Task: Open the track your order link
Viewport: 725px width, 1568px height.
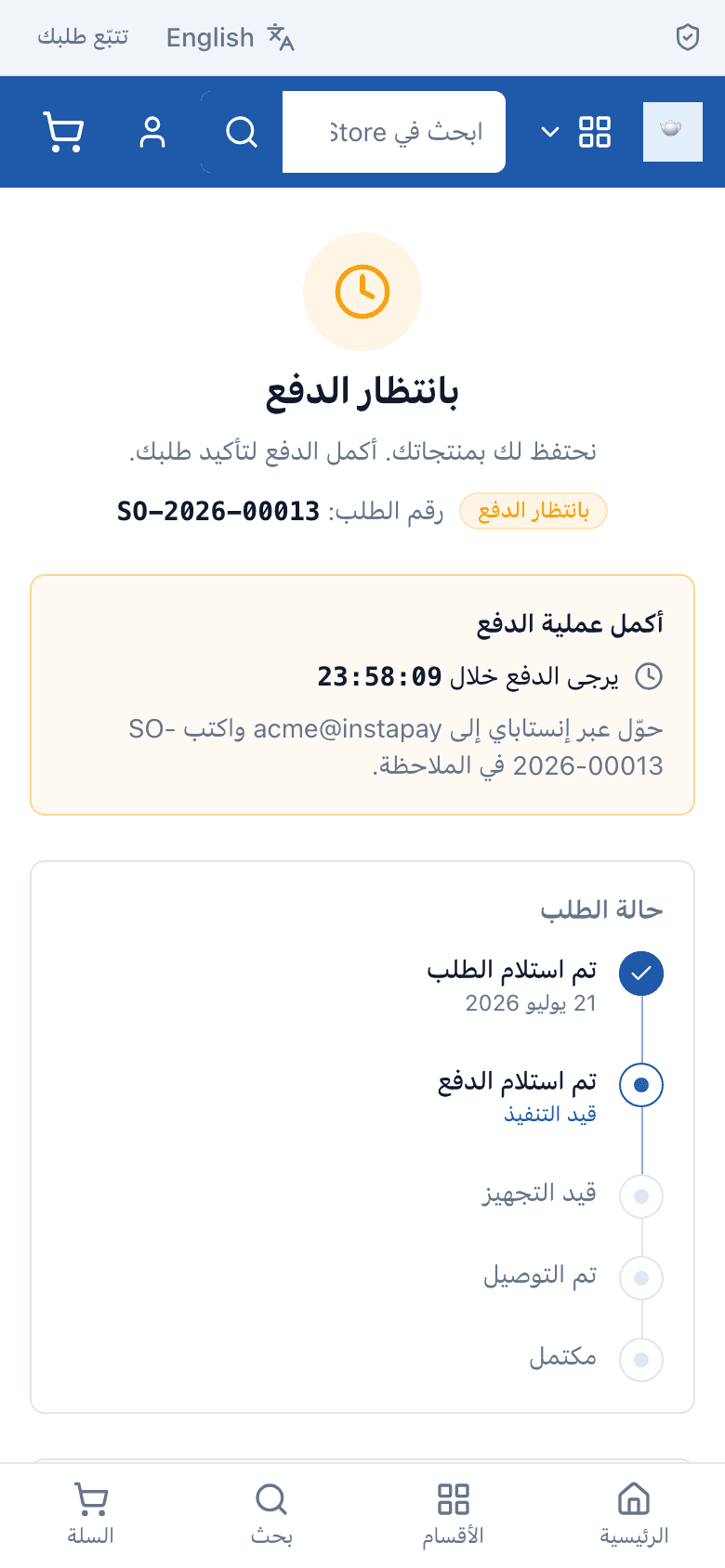Action: coord(83,37)
